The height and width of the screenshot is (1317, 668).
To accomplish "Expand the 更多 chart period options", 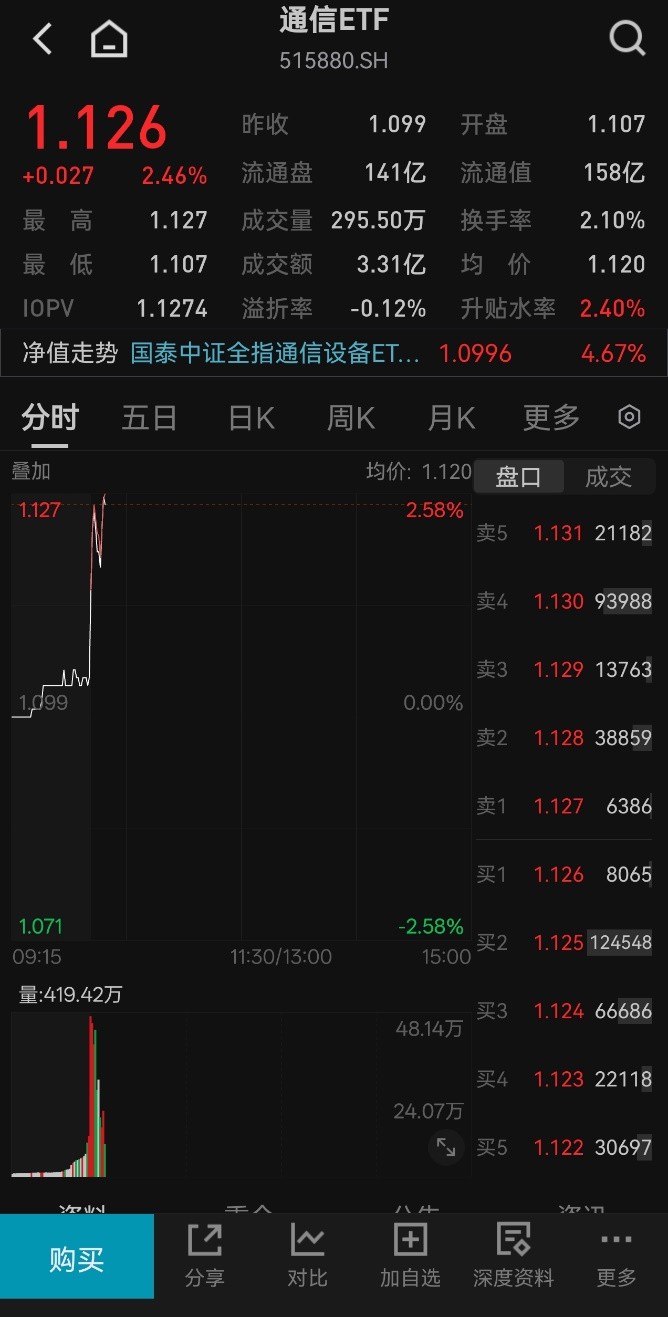I will 551,418.
